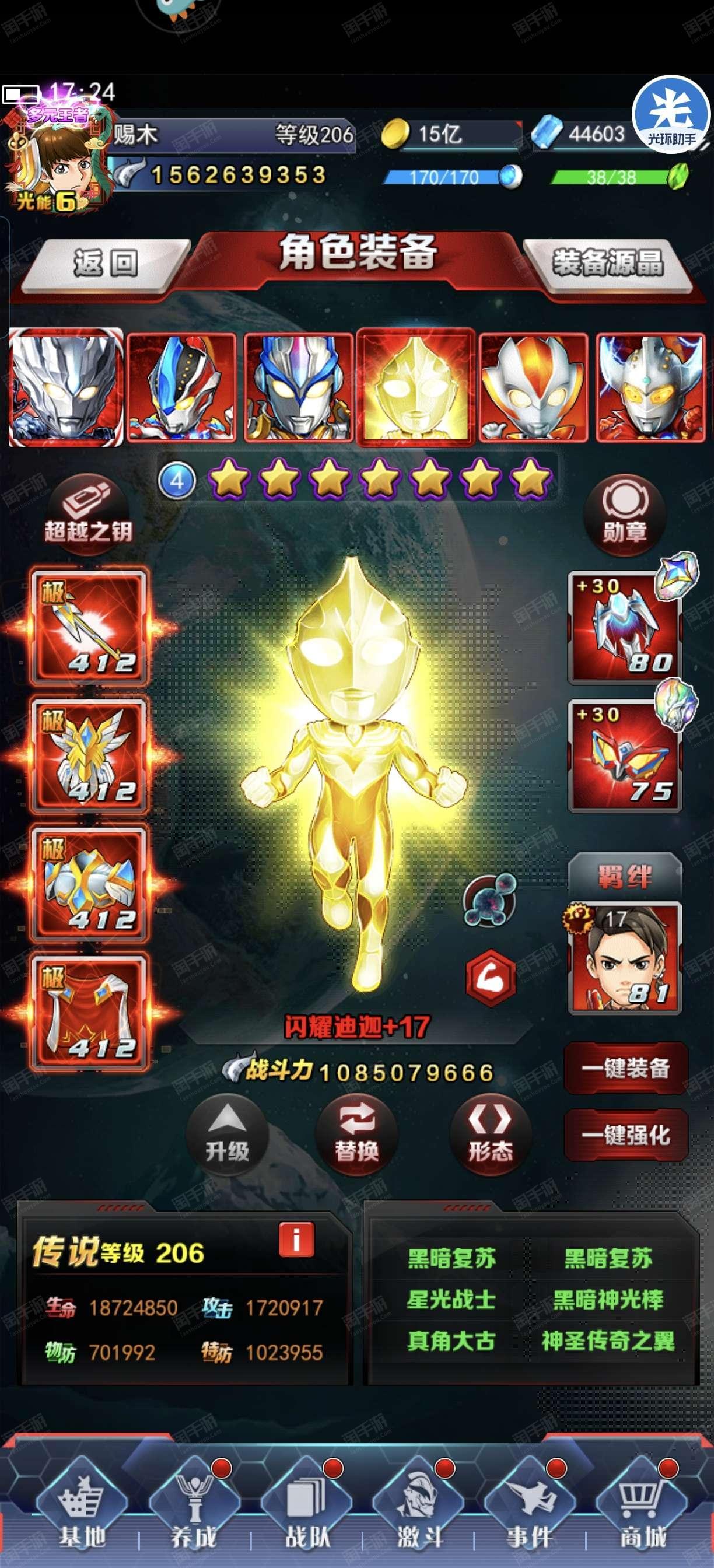Tap the 升级 upgrade button

point(227,1135)
